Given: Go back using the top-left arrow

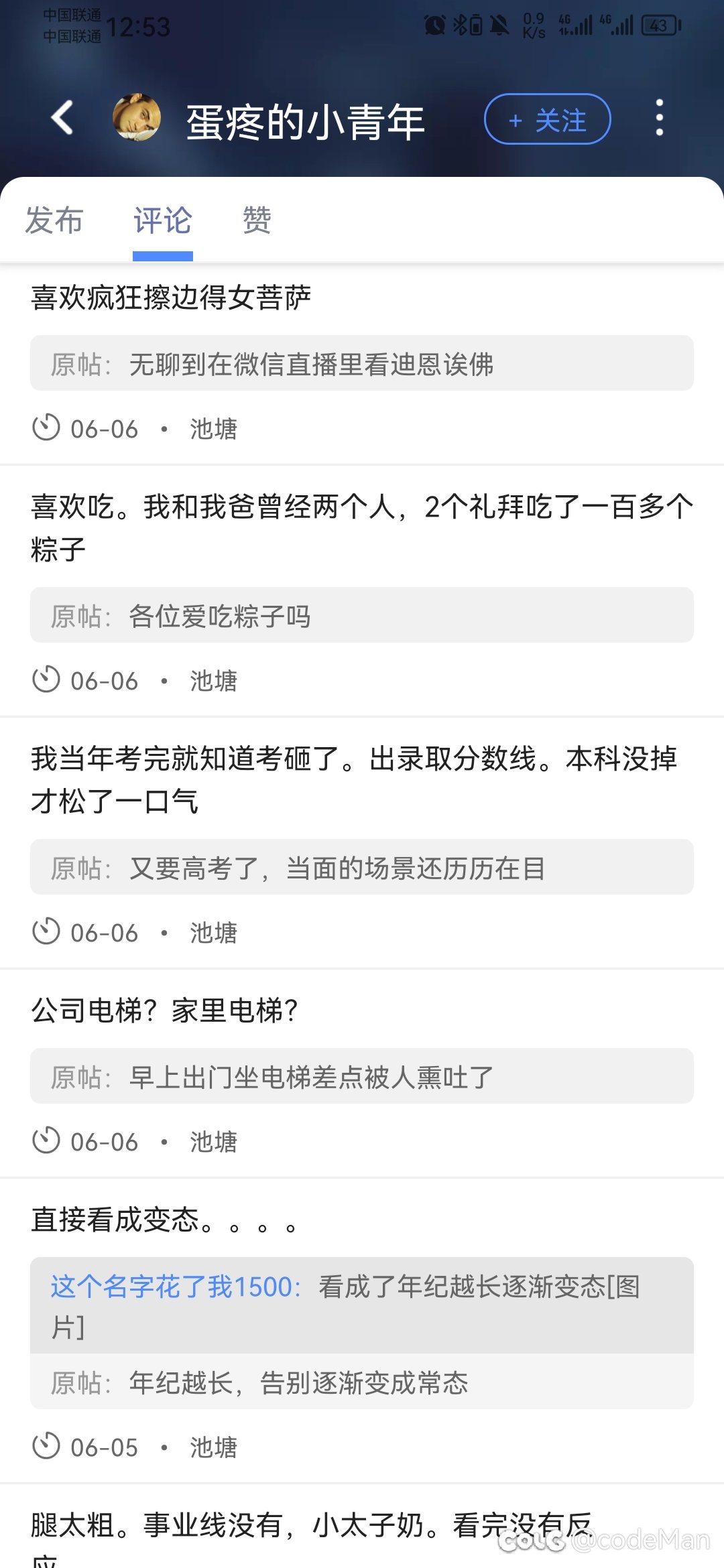Looking at the screenshot, I should click(x=62, y=118).
